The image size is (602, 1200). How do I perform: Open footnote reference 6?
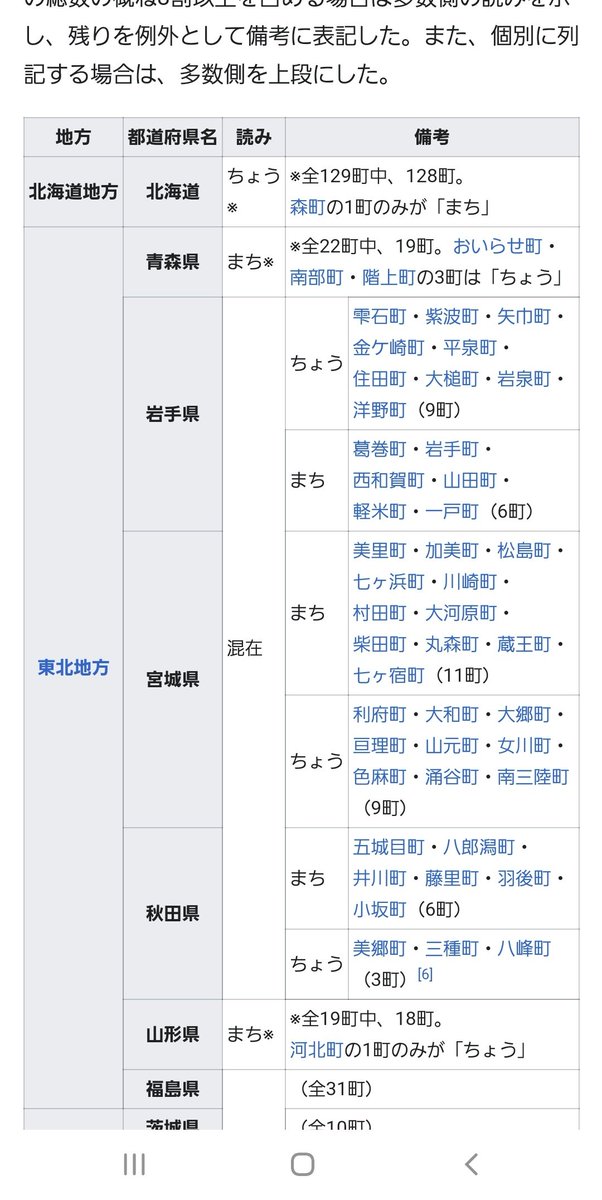pyautogui.click(x=425, y=974)
